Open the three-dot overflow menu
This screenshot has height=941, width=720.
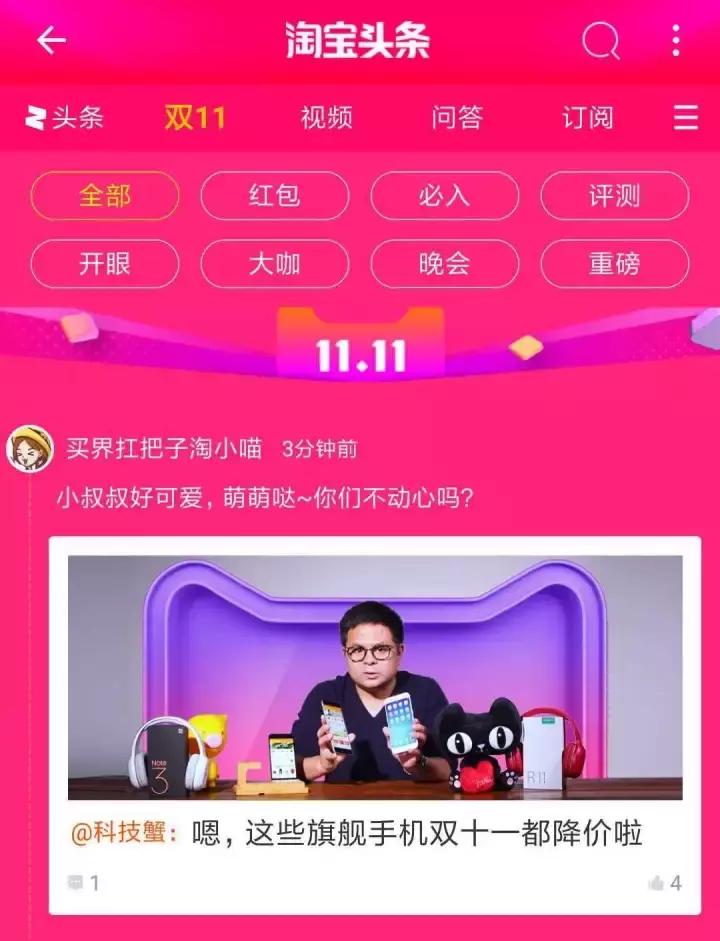676,41
